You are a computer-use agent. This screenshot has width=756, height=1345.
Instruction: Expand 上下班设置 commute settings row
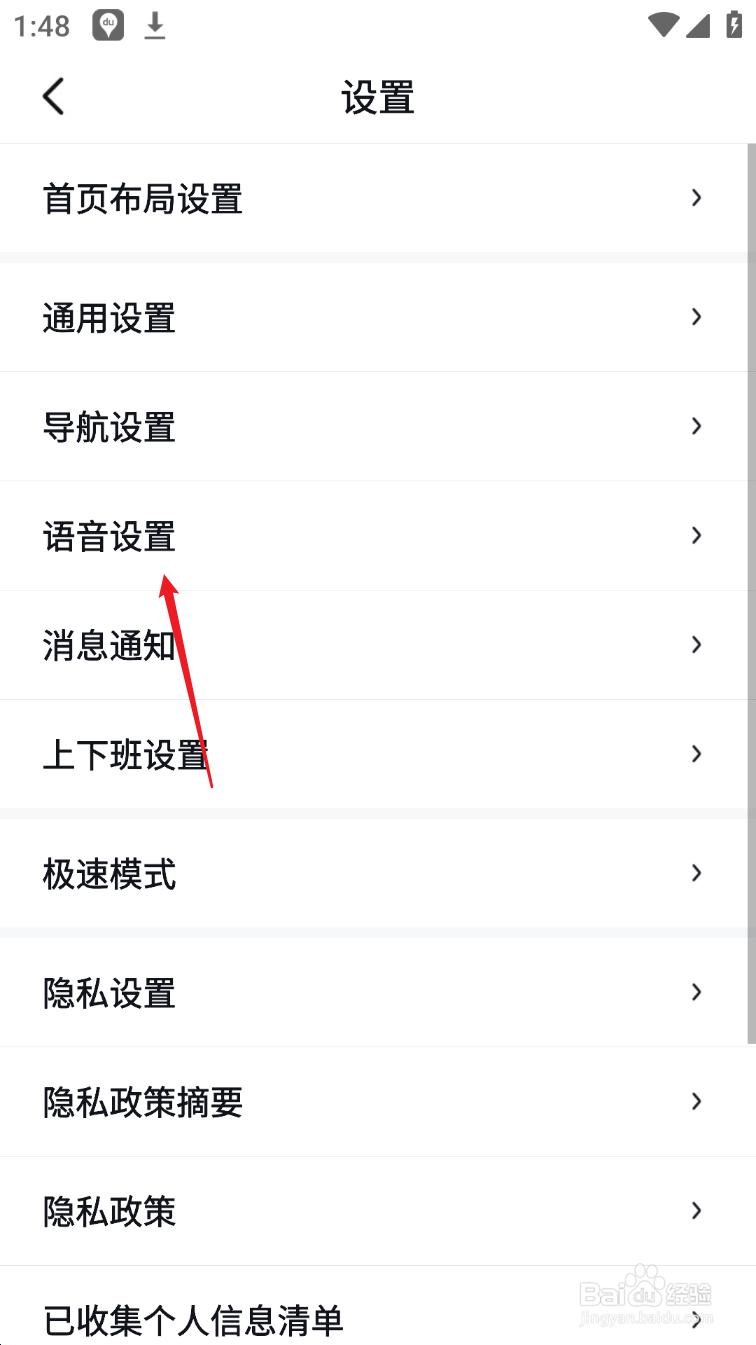(125, 754)
